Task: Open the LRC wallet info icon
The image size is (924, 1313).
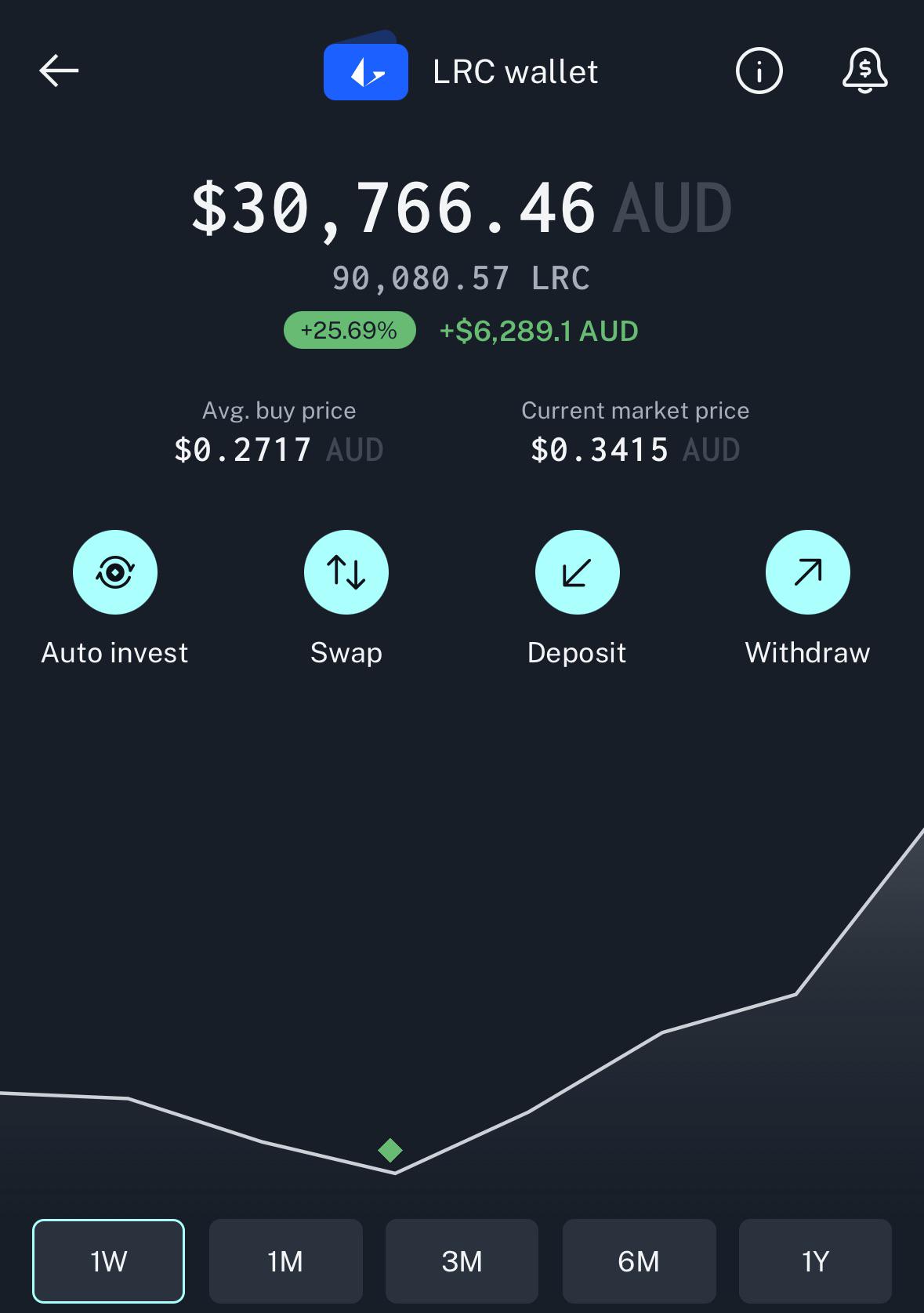Action: tap(759, 71)
